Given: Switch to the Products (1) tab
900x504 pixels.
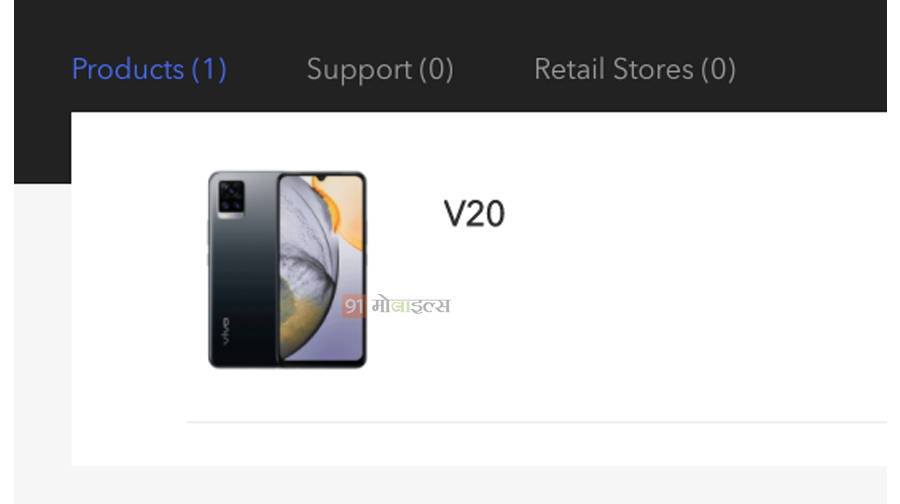Looking at the screenshot, I should click(149, 69).
